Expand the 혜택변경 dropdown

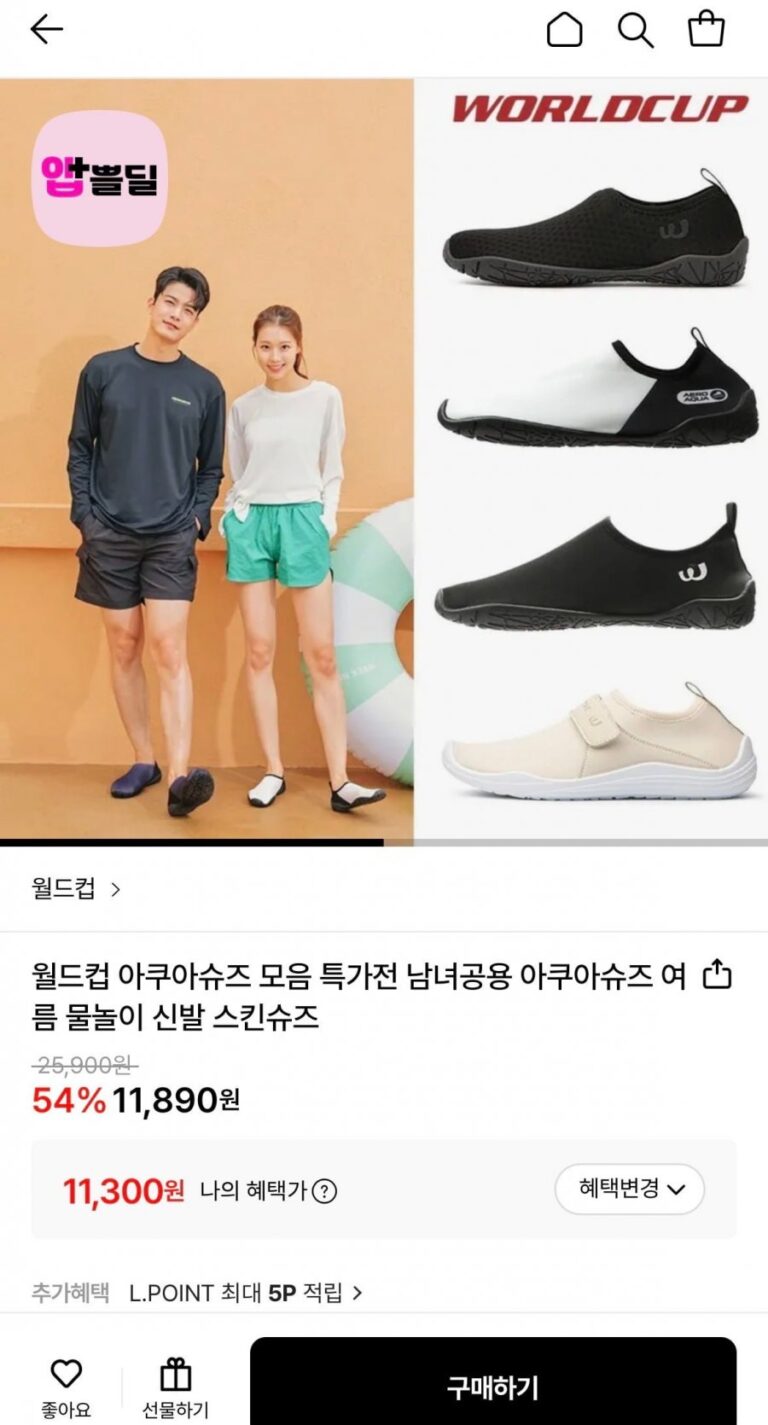[x=629, y=1189]
